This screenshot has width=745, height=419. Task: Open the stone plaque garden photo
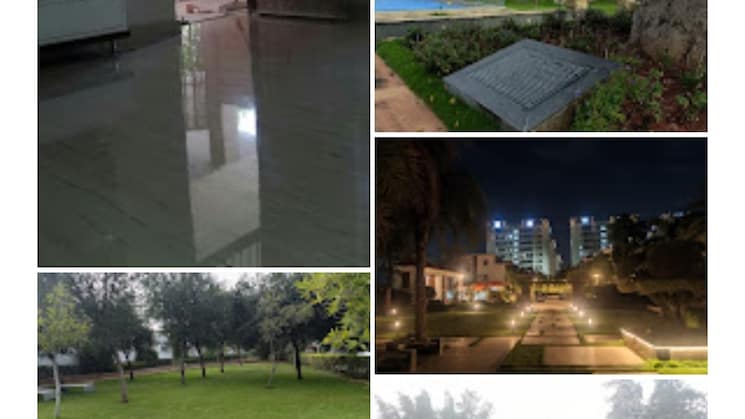tap(540, 66)
